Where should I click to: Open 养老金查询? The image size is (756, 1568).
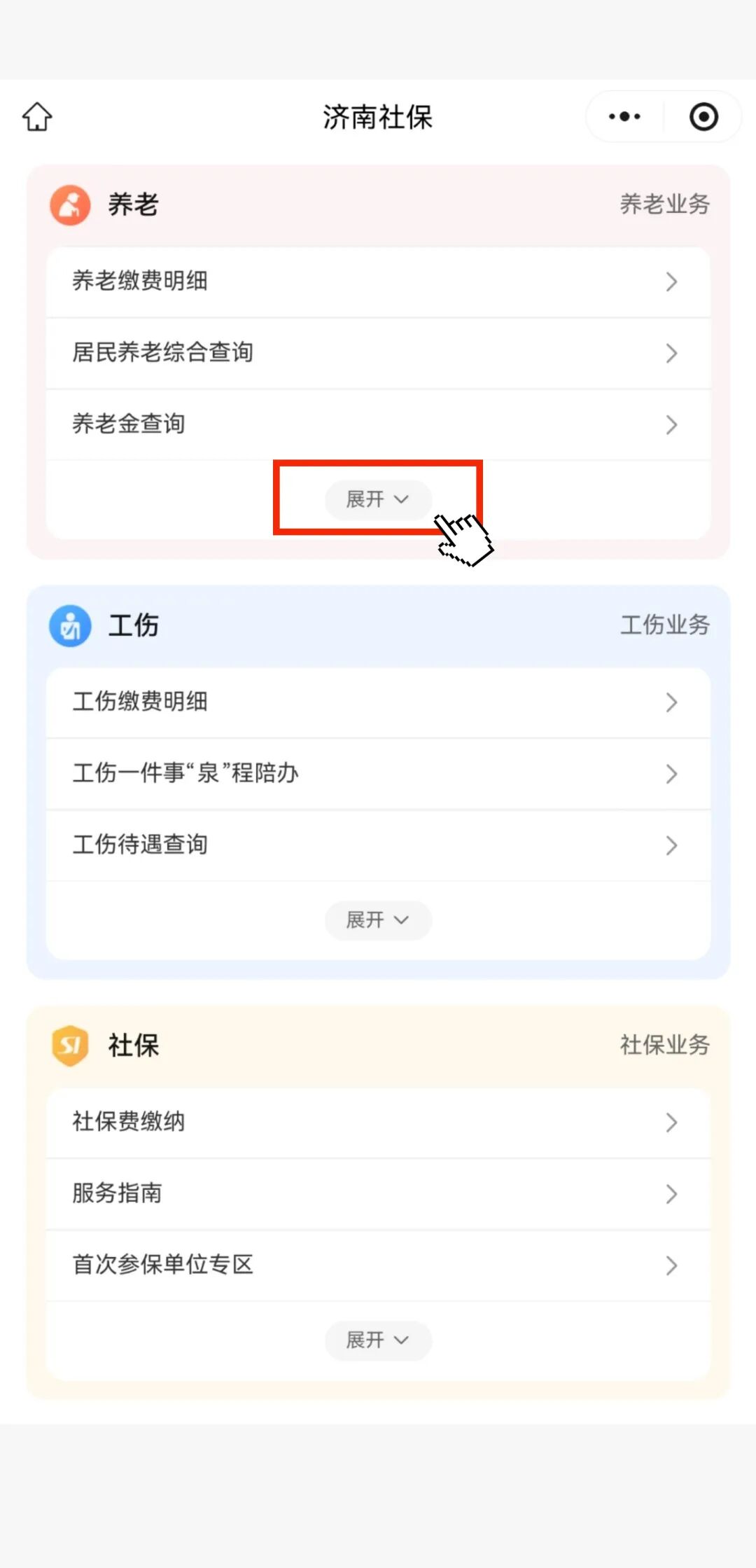378,424
